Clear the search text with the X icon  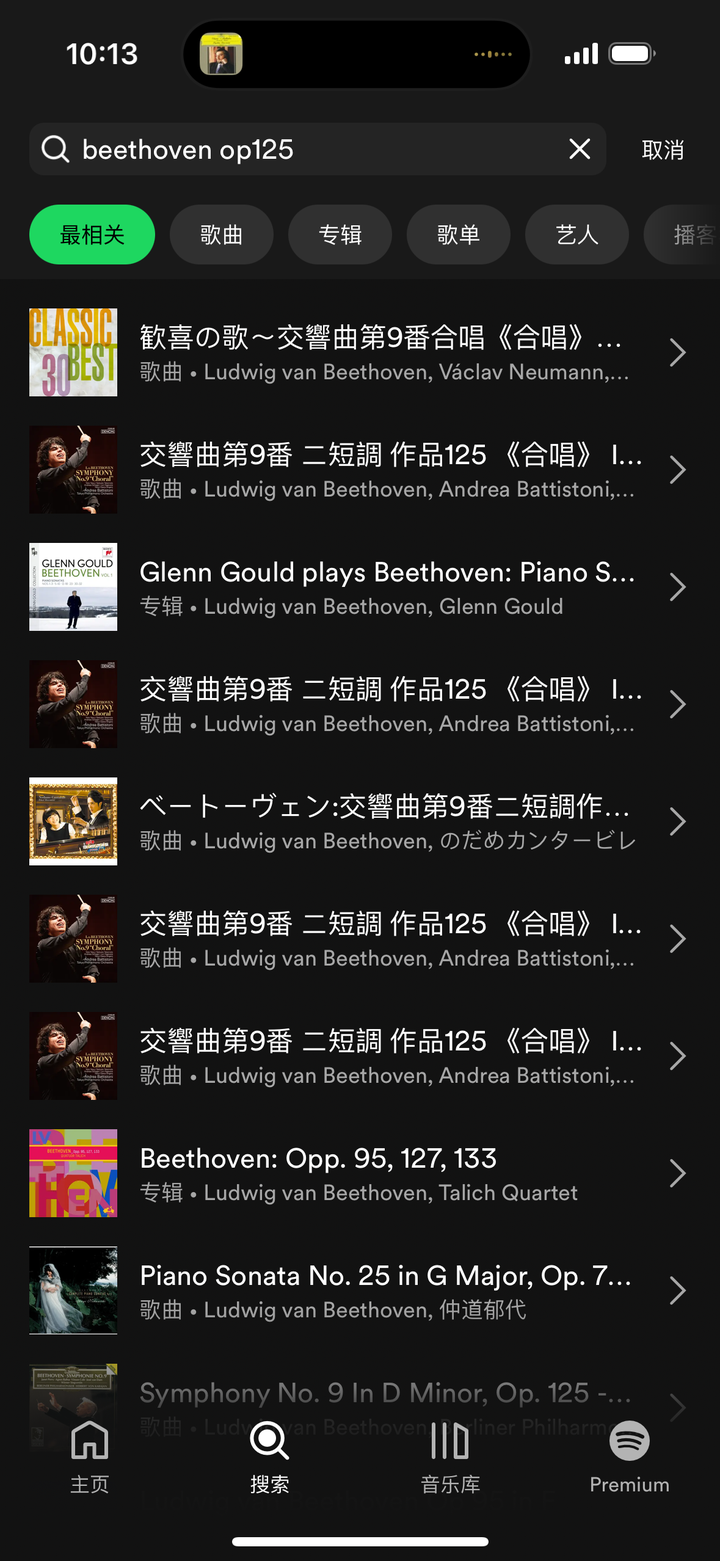(579, 150)
